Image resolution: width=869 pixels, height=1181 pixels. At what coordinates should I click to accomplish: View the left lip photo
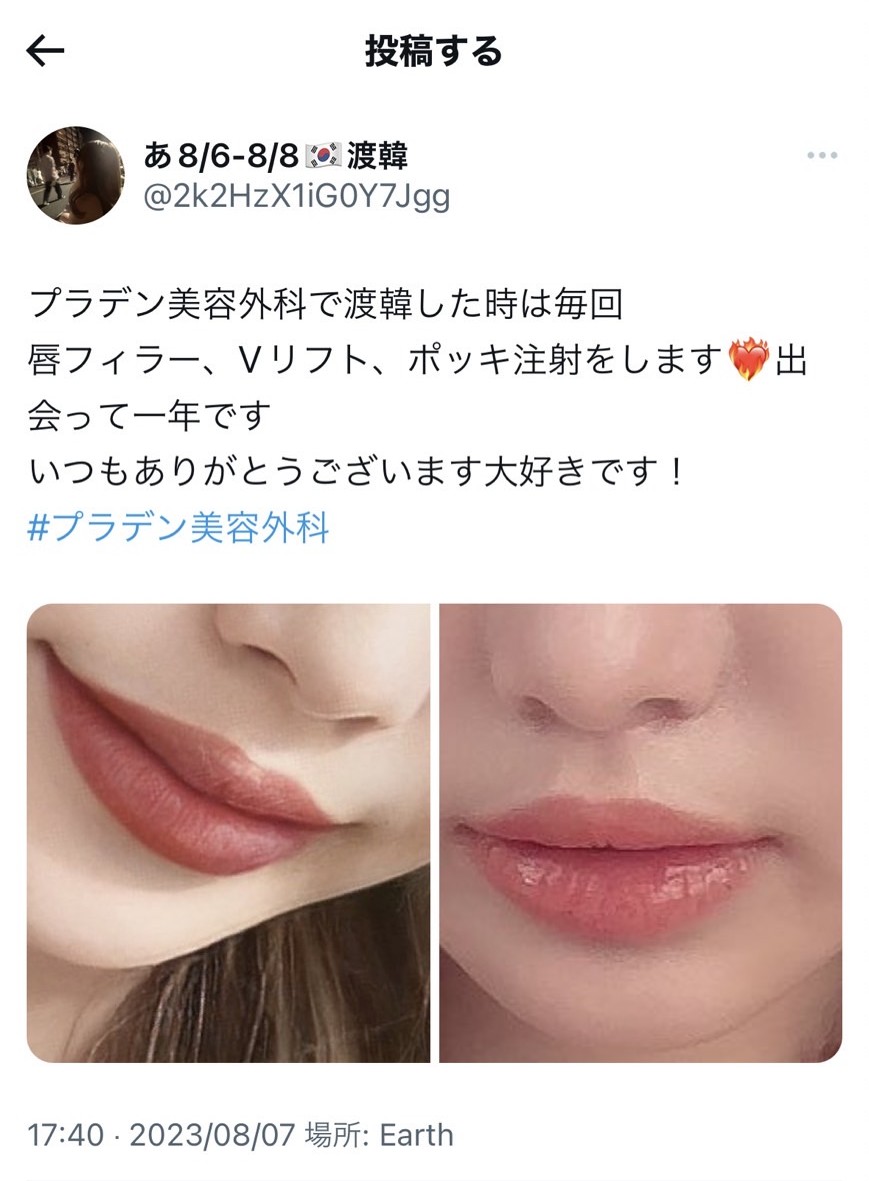pos(228,832)
